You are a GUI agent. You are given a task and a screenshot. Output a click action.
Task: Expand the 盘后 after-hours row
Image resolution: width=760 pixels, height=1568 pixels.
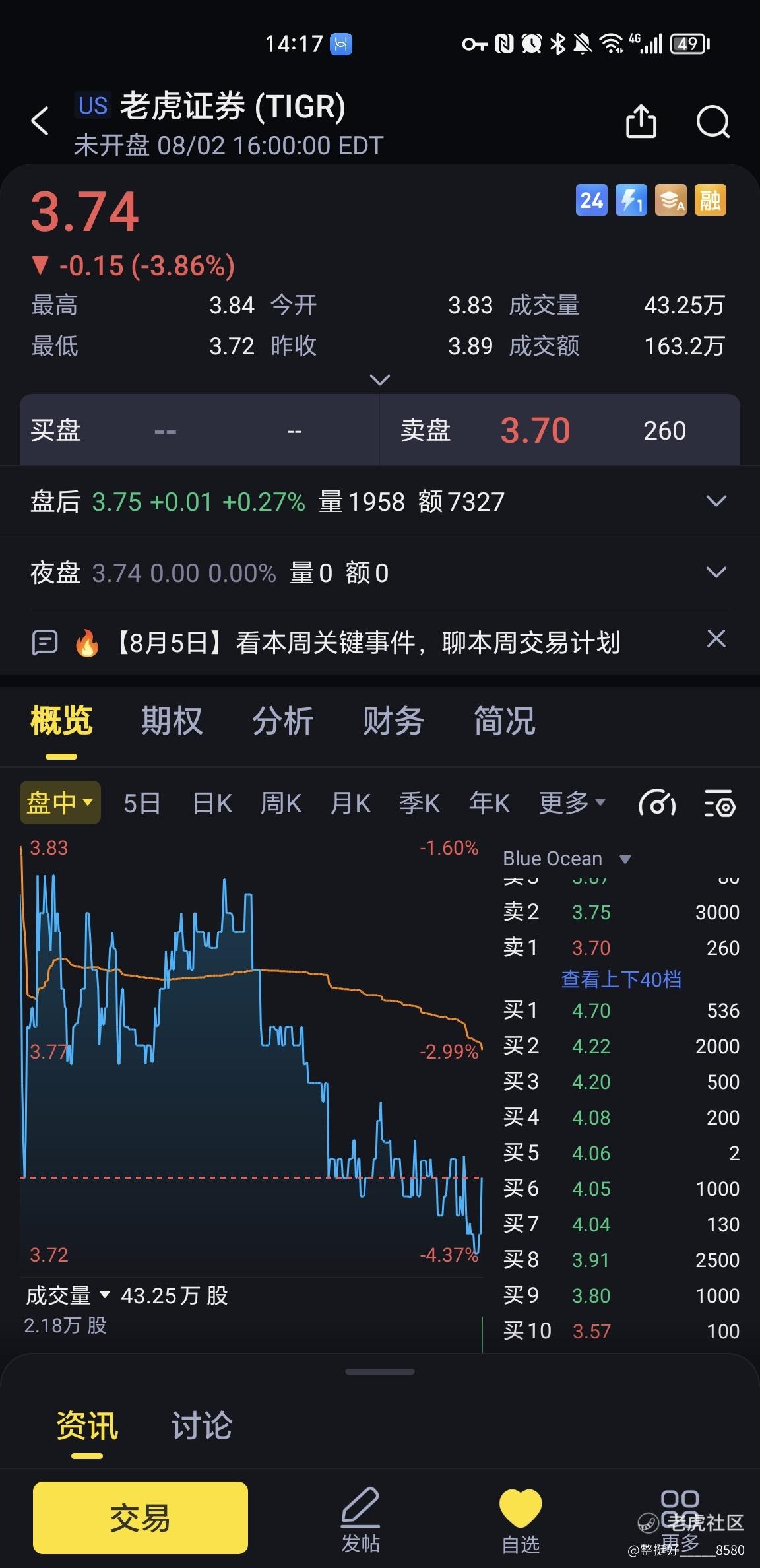click(x=716, y=501)
